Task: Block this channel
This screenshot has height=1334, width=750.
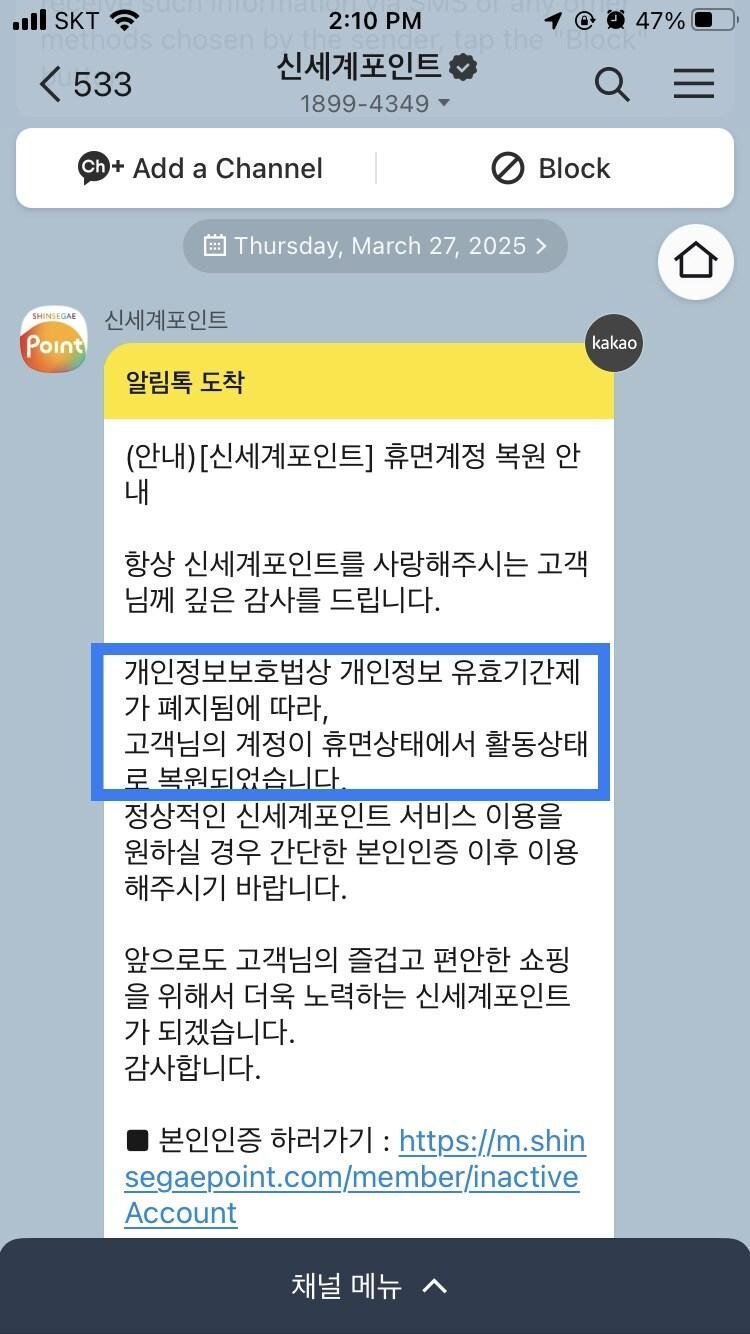Action: point(551,168)
